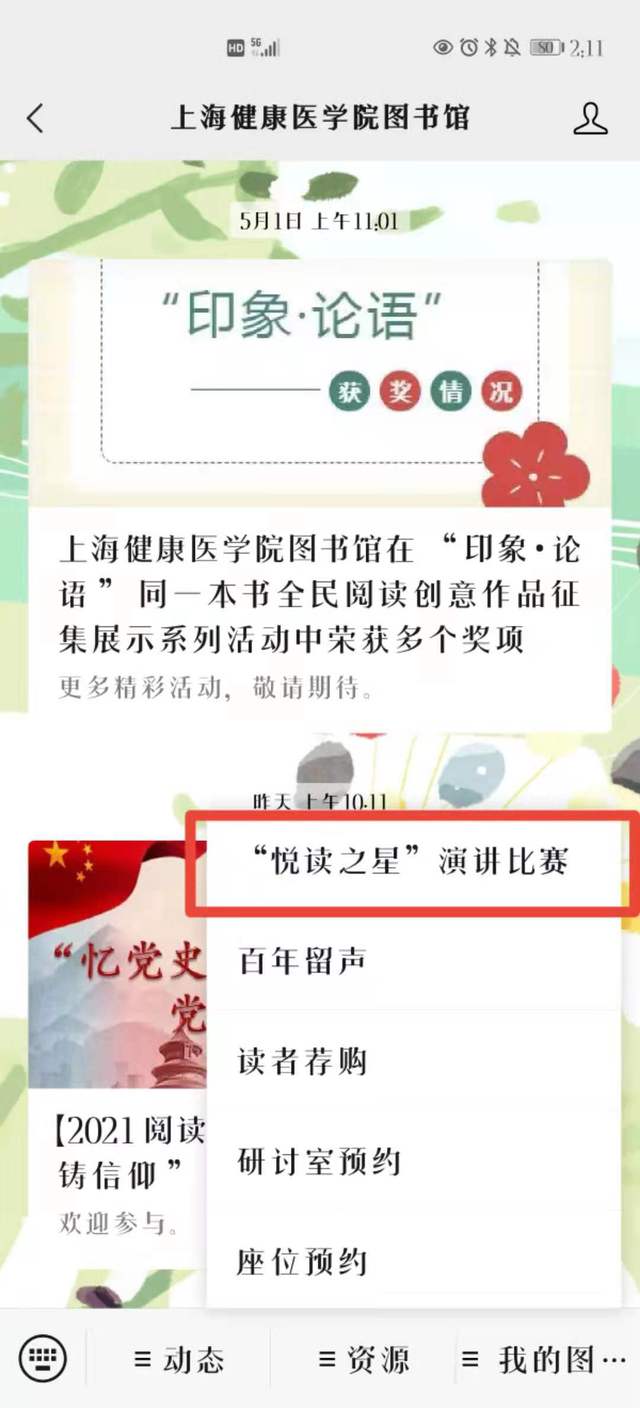
Task: Expand the 动态 bottom menu
Action: [180, 1359]
